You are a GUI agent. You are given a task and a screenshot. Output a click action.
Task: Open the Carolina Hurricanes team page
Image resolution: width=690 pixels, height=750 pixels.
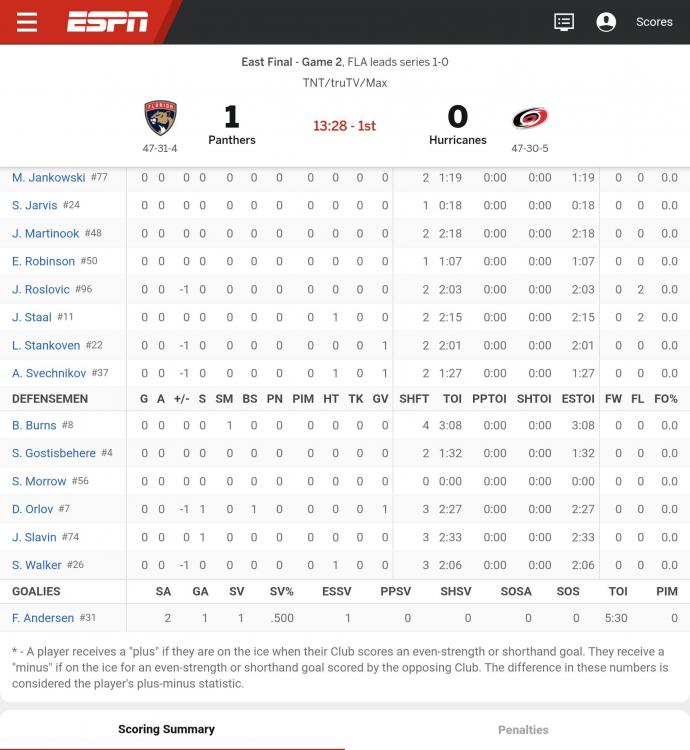point(529,119)
